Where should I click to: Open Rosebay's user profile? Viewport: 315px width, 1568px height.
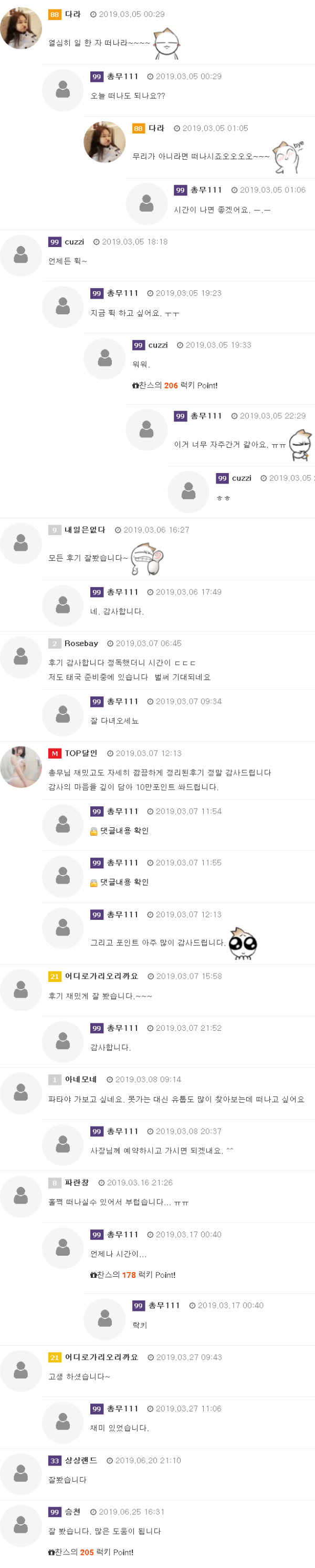(x=81, y=643)
